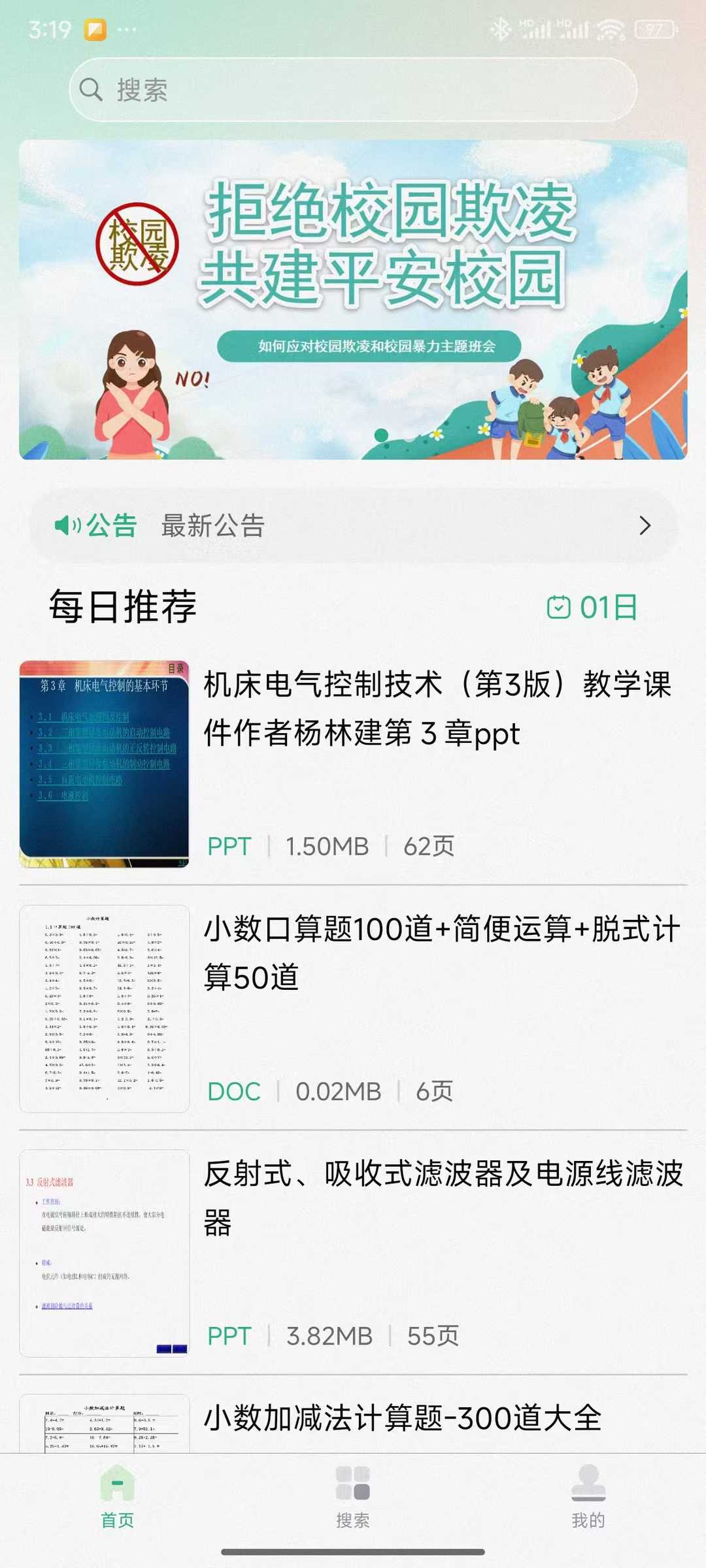Expand the latest announcements via right chevron
This screenshot has width=706, height=1568.
[646, 526]
